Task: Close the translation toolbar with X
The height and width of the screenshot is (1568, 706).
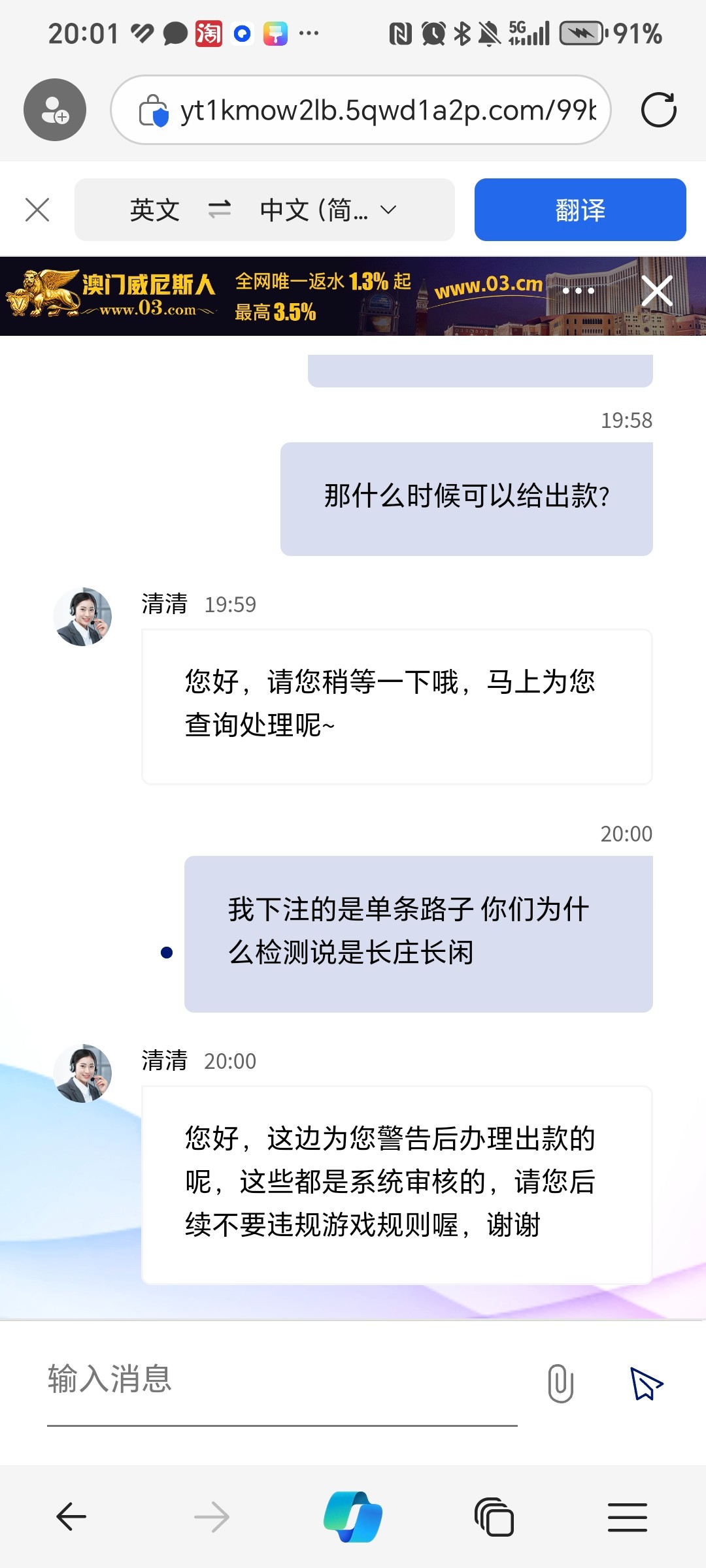Action: coord(37,209)
